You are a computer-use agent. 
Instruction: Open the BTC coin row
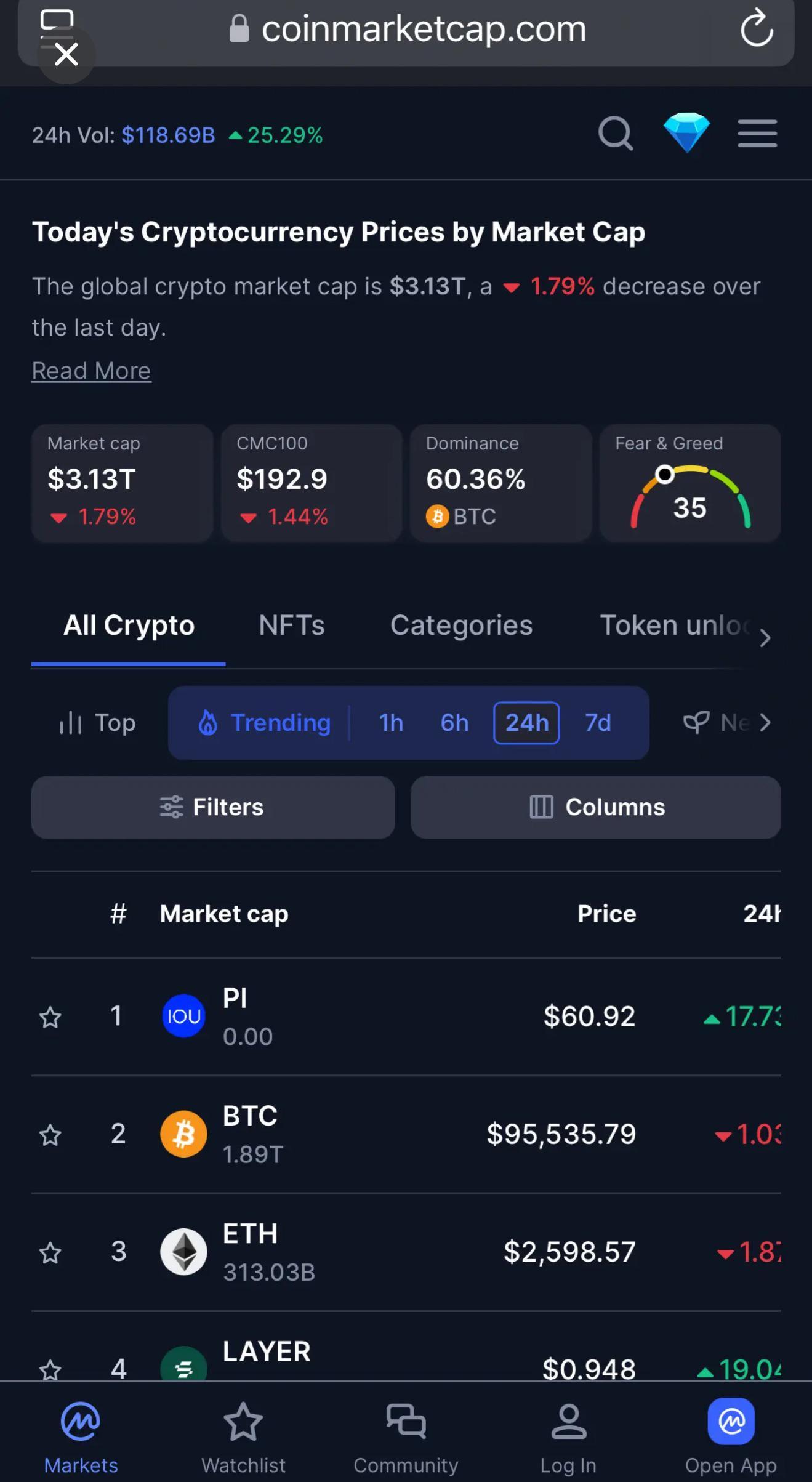pyautogui.click(x=369, y=1134)
